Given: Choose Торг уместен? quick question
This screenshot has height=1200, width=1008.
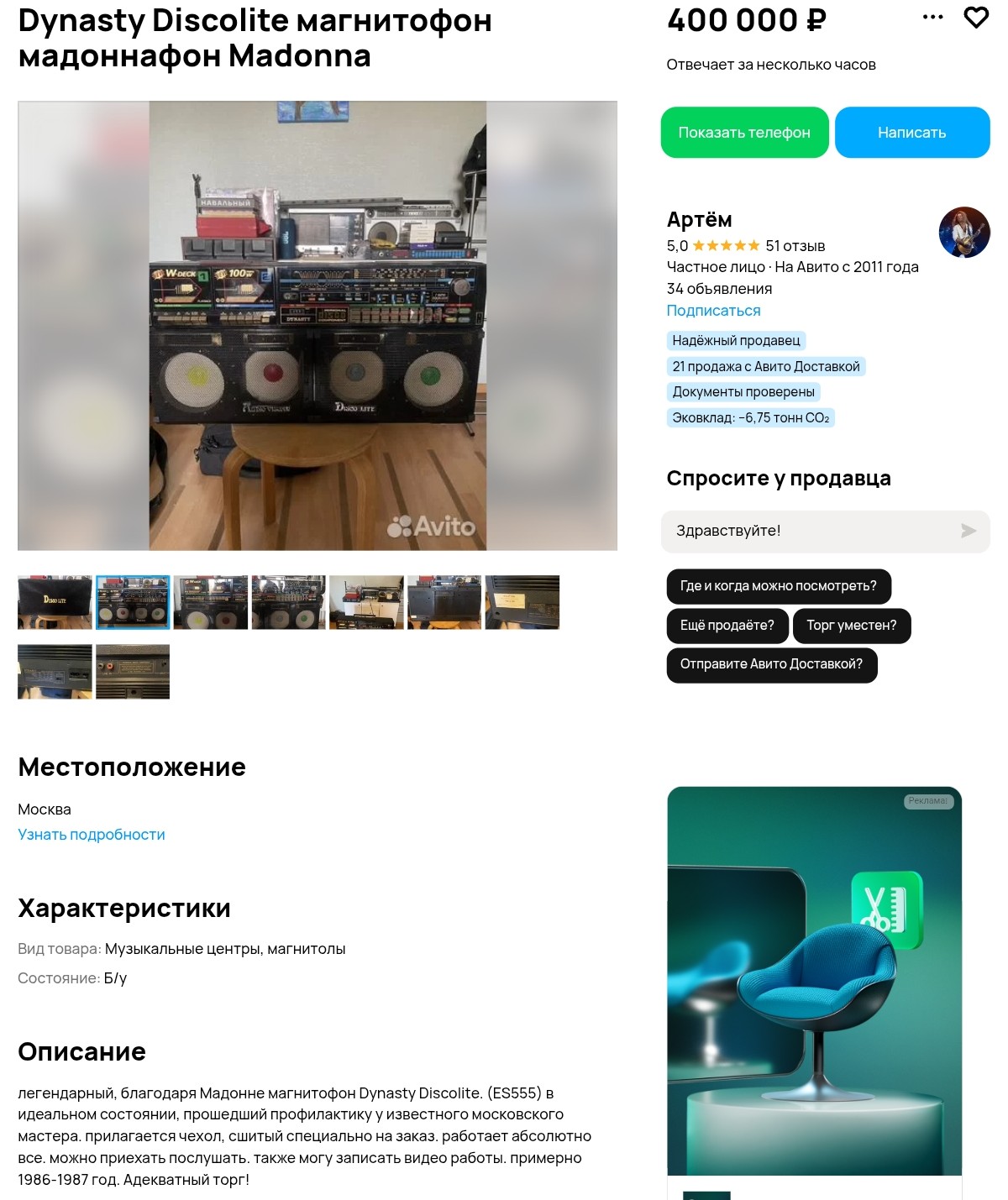Looking at the screenshot, I should pyautogui.click(x=851, y=626).
